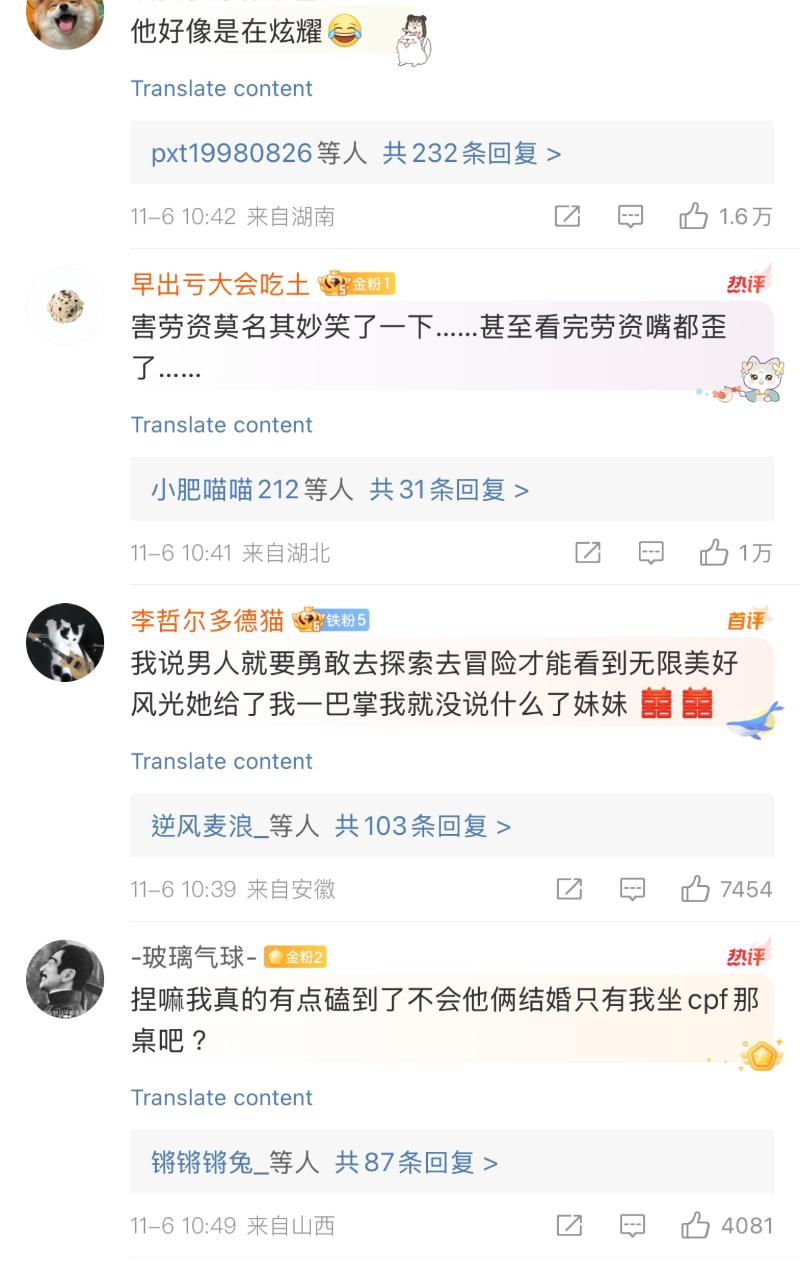This screenshot has height=1261, width=800.
Task: Share the comment posted from 湖南
Action: (x=567, y=216)
